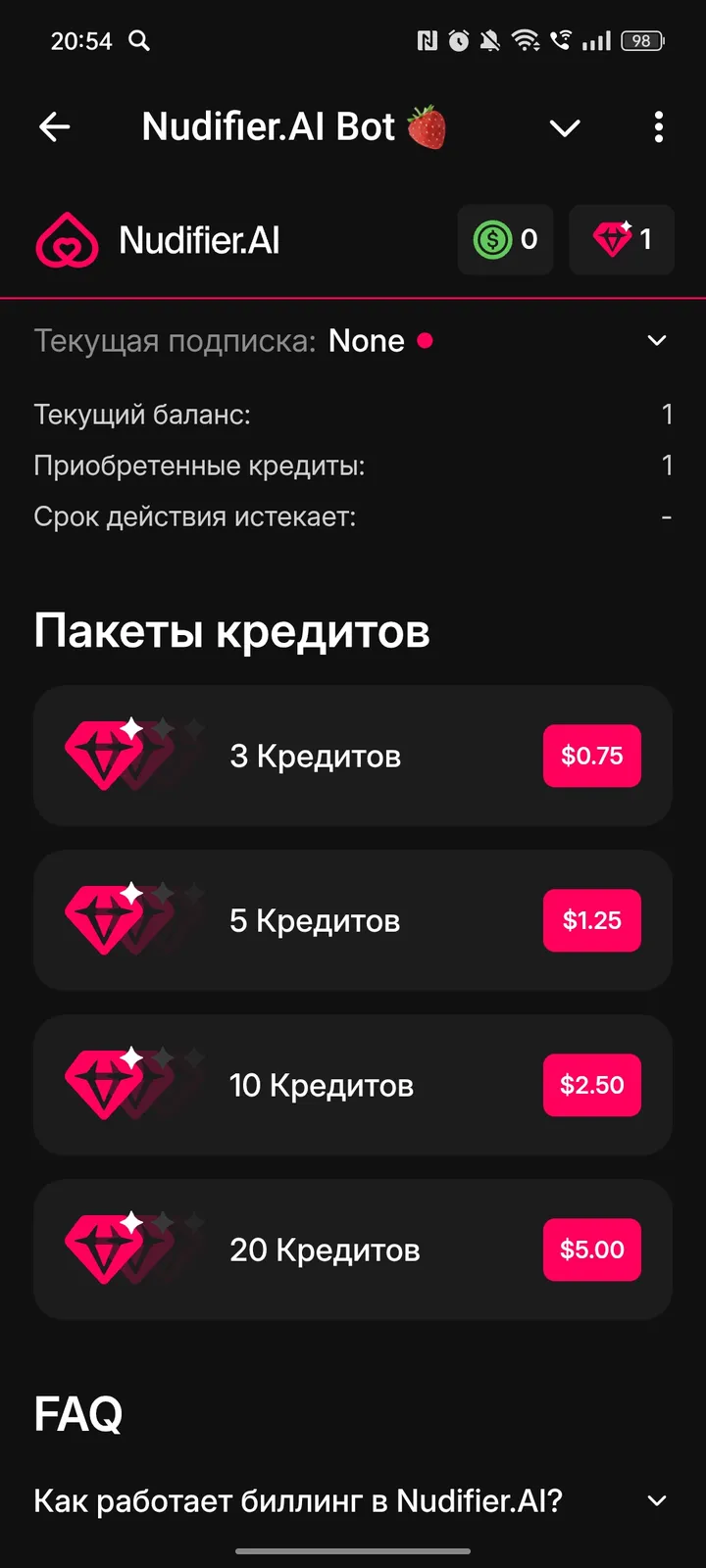Screen dimensions: 706x1568
Task: Tap the gem credits balance chip
Action: point(622,239)
